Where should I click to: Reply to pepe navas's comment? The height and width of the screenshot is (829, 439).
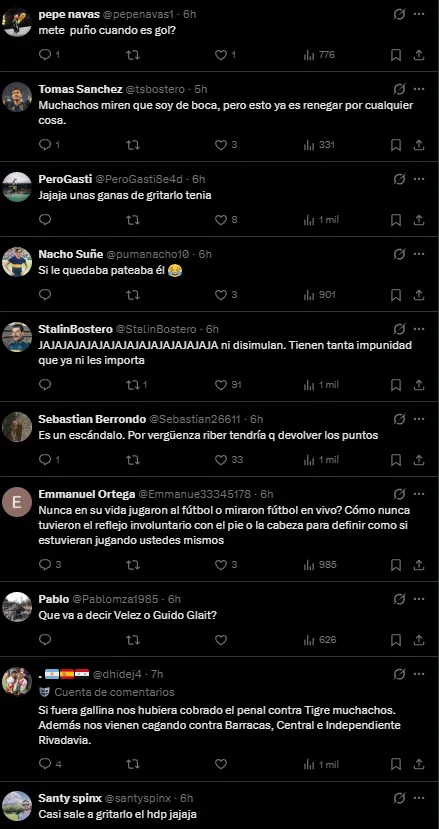(x=45, y=54)
